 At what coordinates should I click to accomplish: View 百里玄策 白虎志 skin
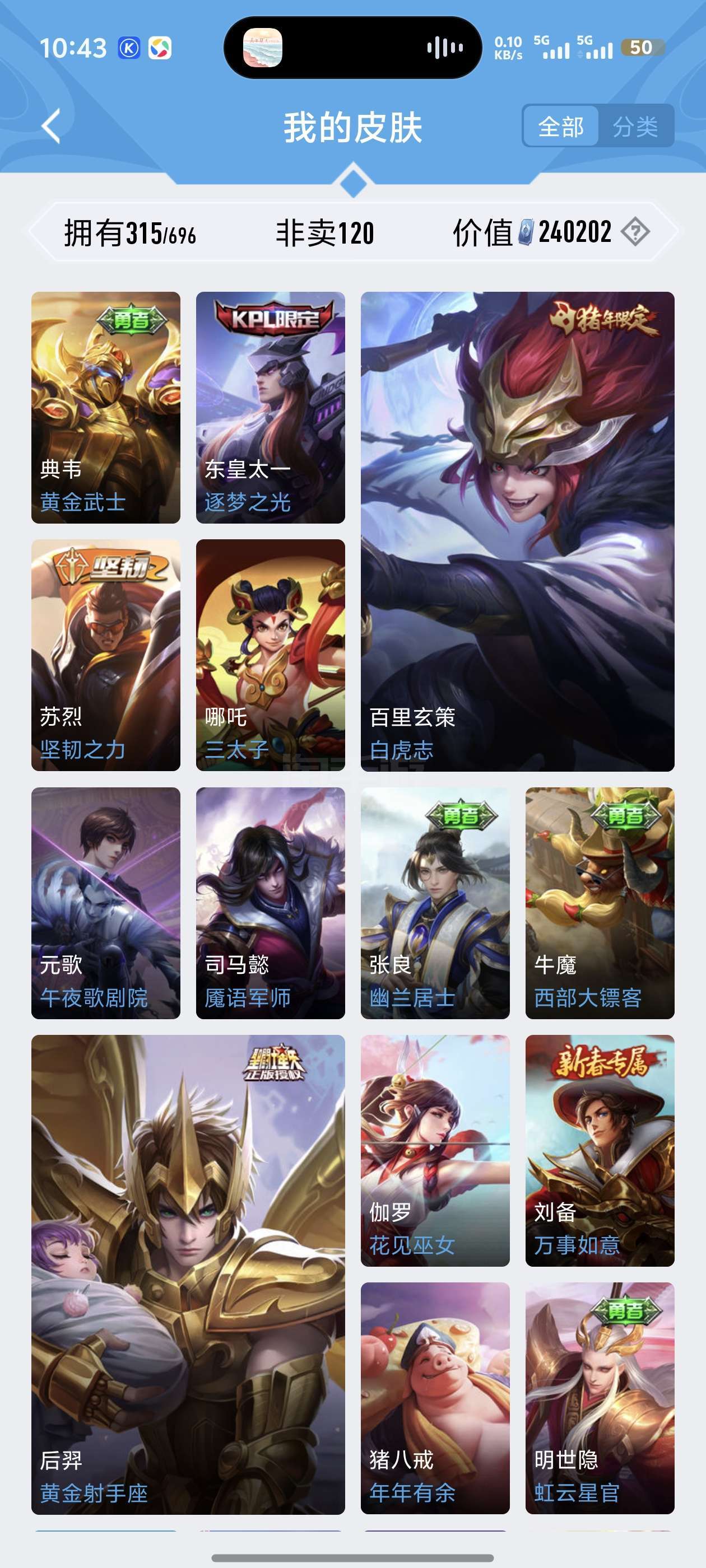coord(518,531)
